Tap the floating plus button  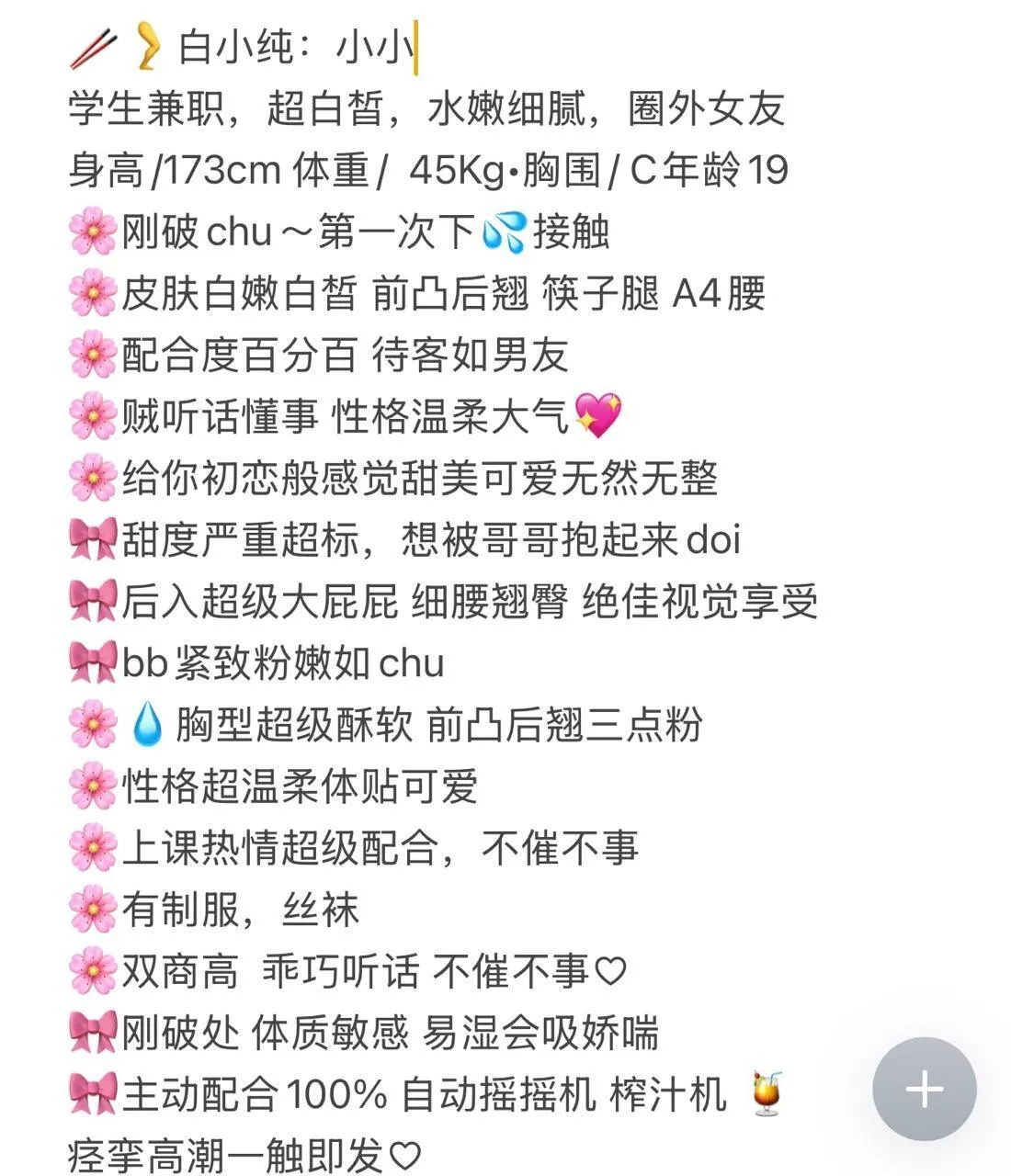pyautogui.click(x=924, y=1090)
